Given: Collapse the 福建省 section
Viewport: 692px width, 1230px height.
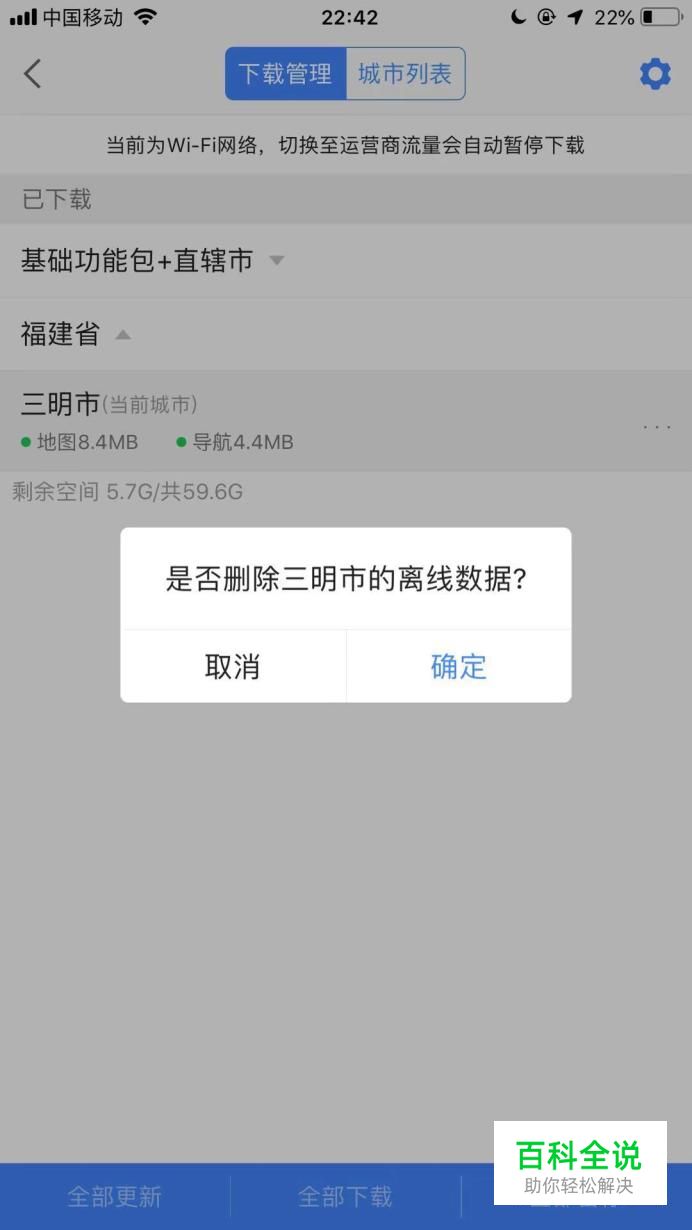Looking at the screenshot, I should (346, 334).
